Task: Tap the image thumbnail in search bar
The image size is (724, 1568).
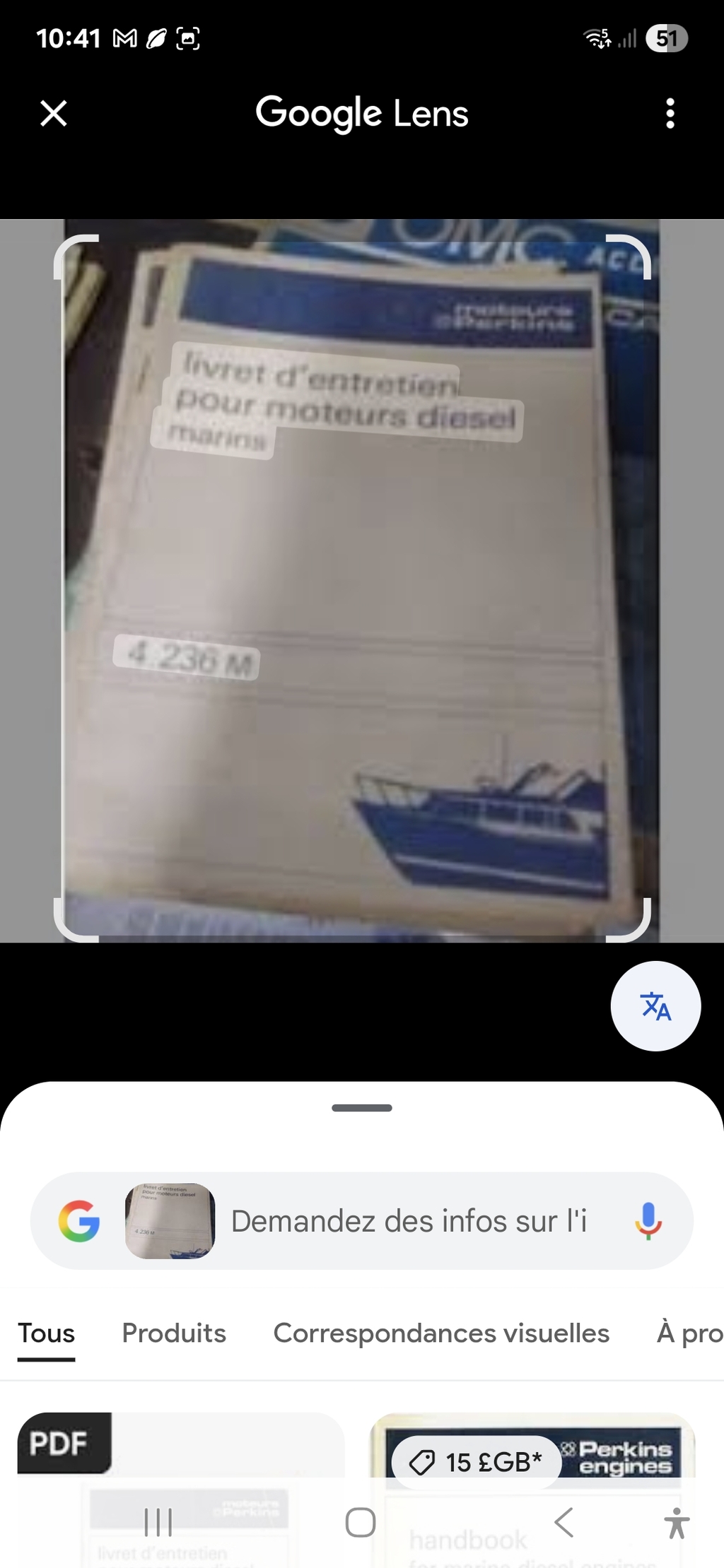Action: tap(170, 1221)
